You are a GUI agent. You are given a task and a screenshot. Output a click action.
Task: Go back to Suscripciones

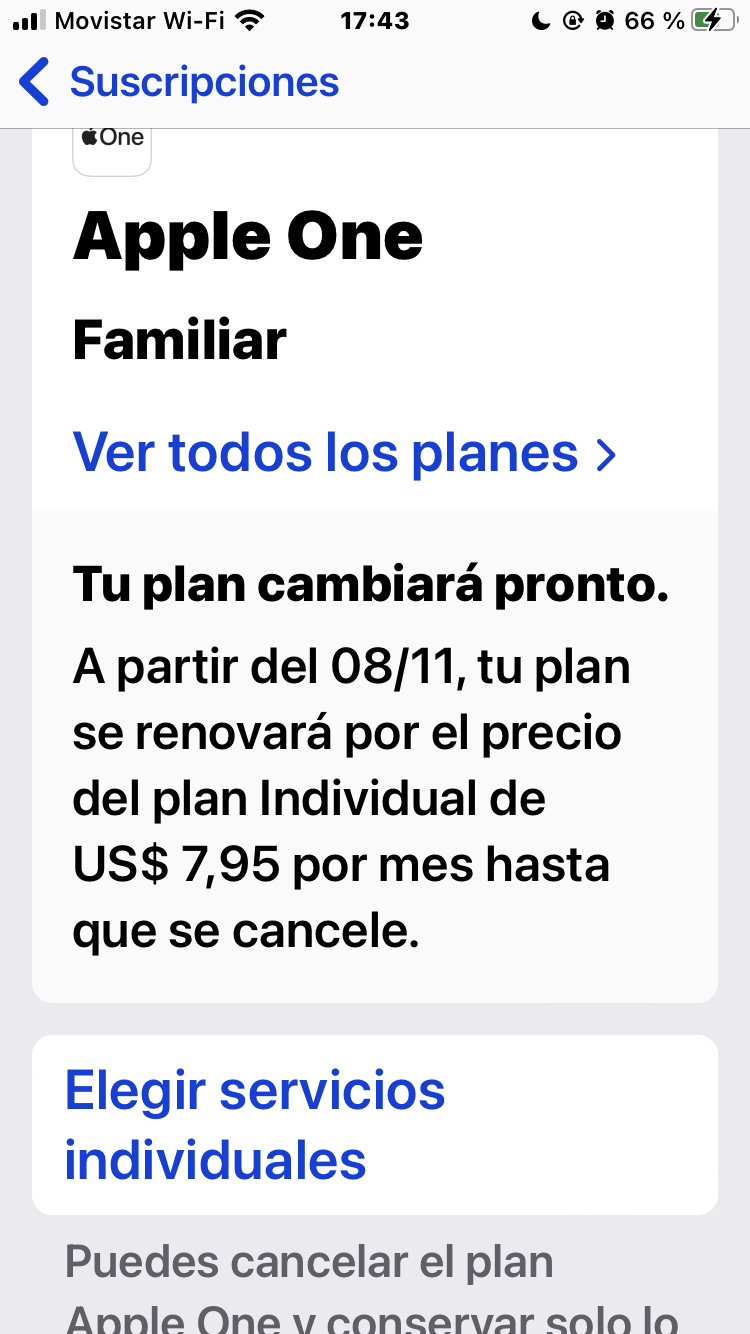(180, 82)
